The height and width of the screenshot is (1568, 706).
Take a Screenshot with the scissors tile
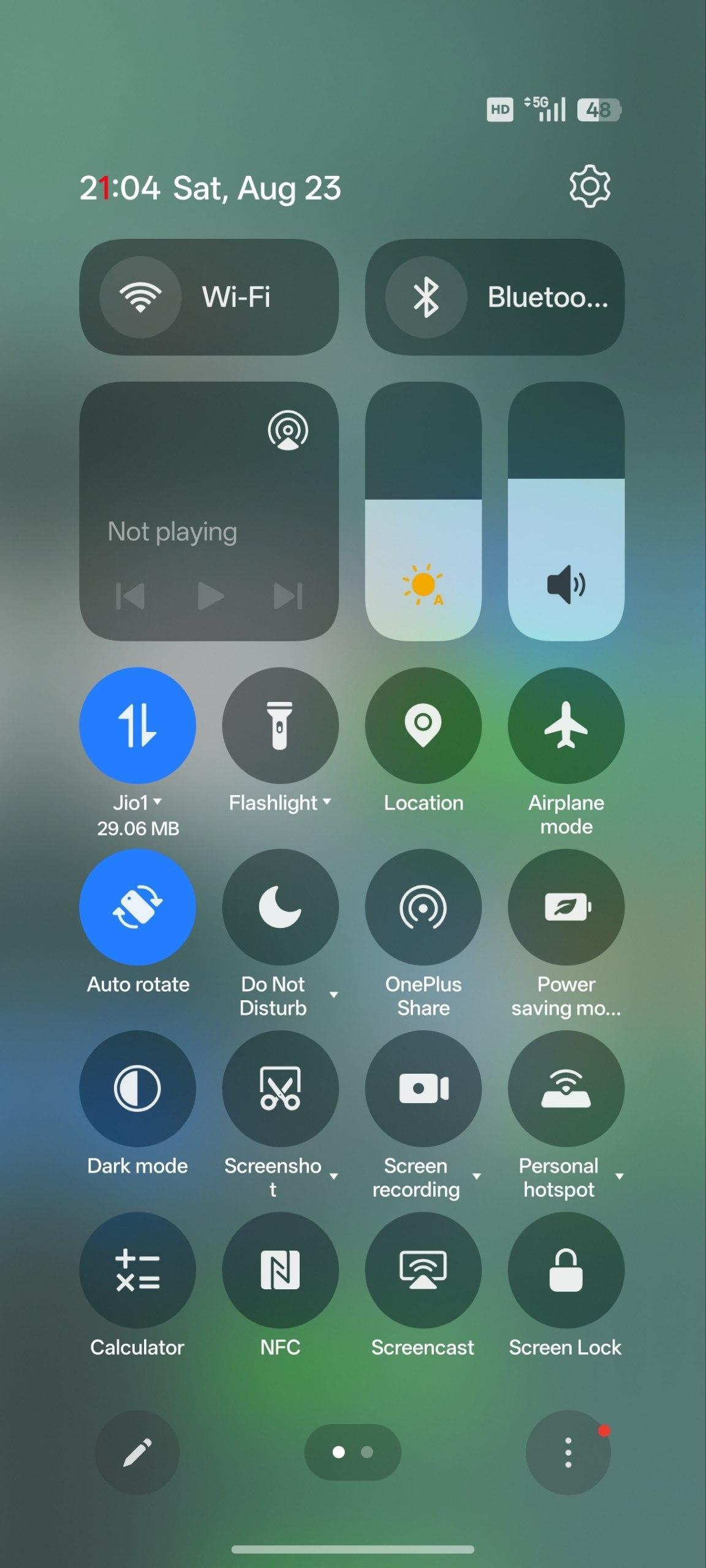tap(280, 1088)
